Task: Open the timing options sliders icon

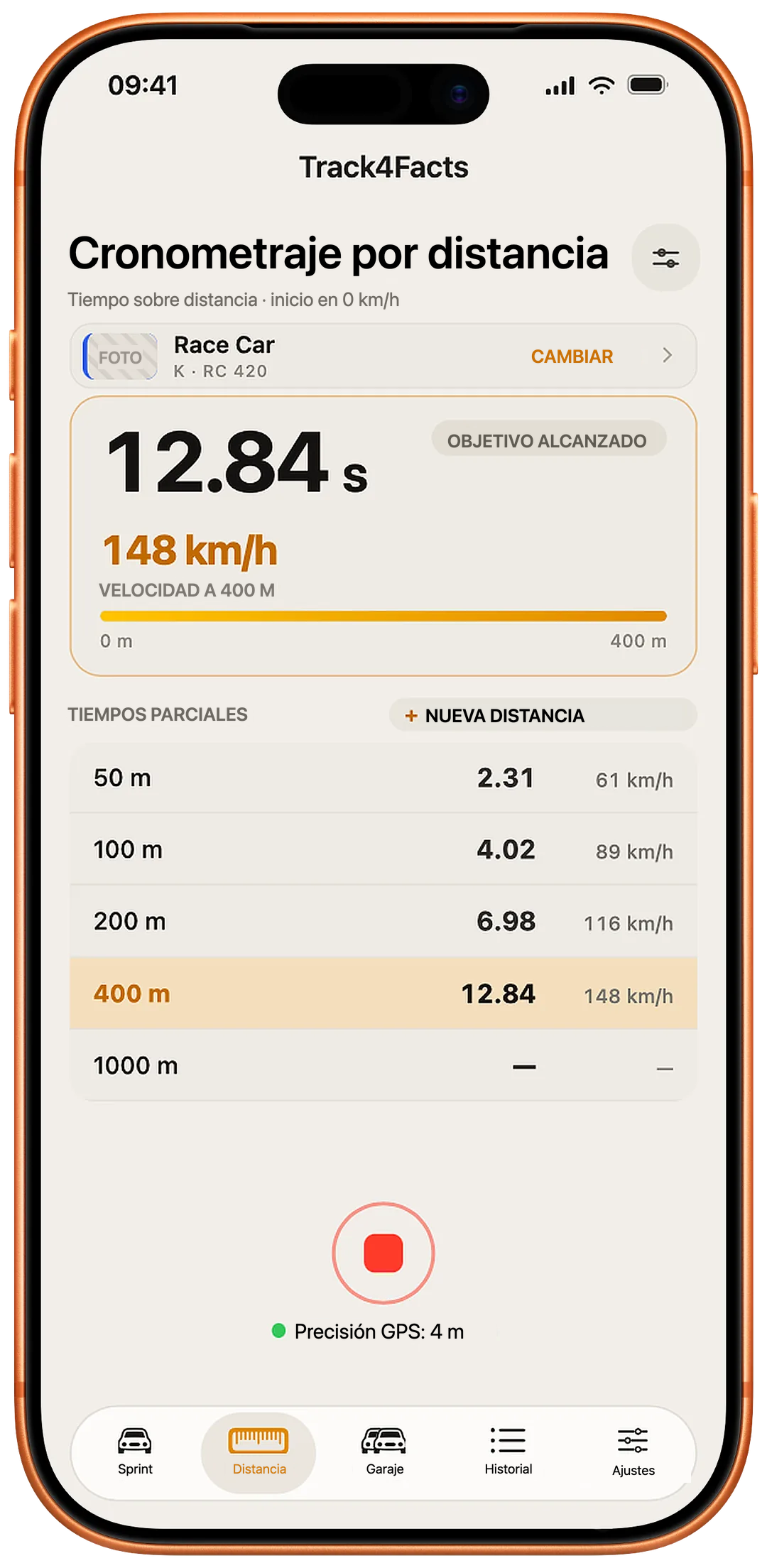Action: pyautogui.click(x=665, y=258)
